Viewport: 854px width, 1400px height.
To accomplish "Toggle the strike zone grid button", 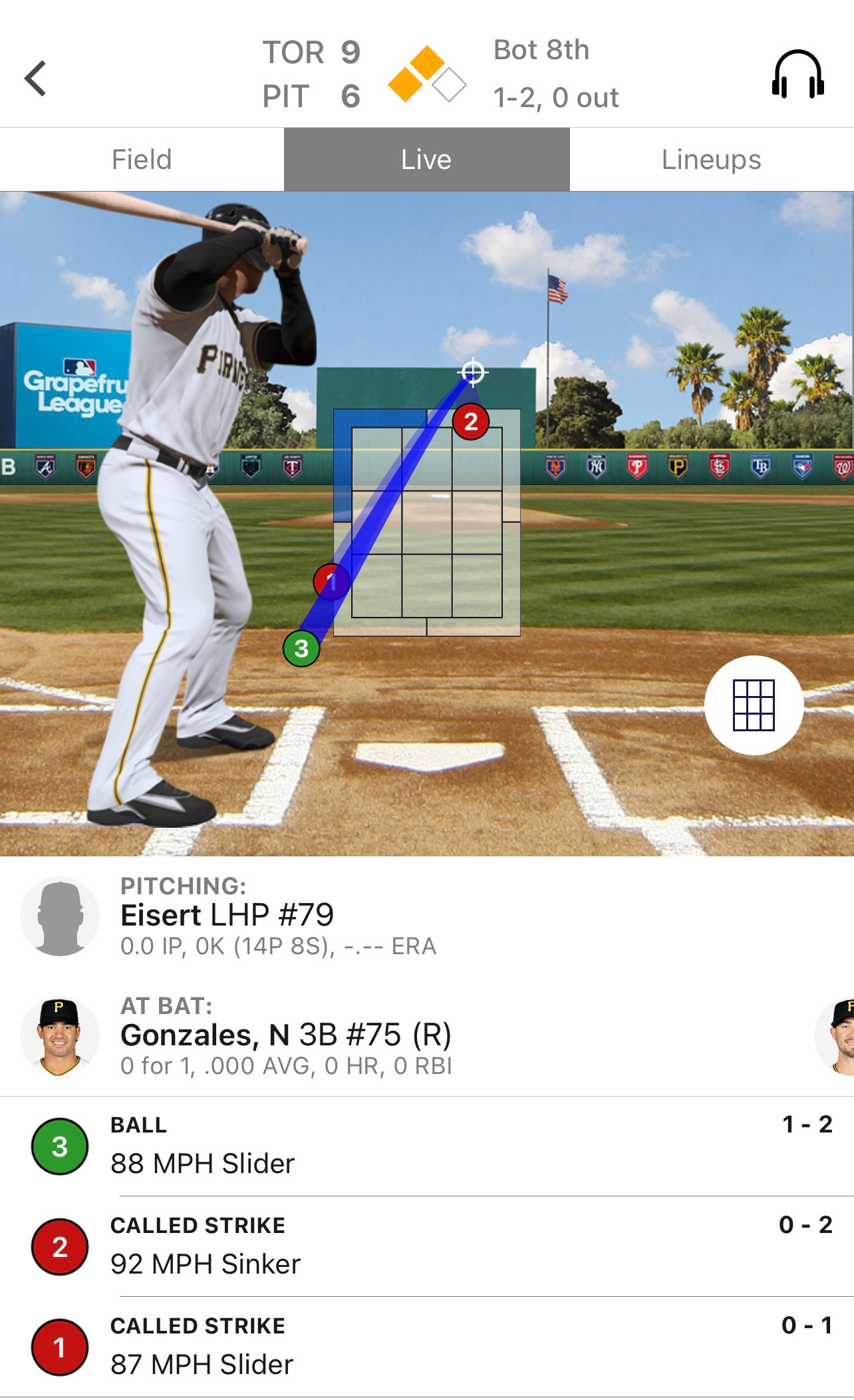I will tap(754, 705).
